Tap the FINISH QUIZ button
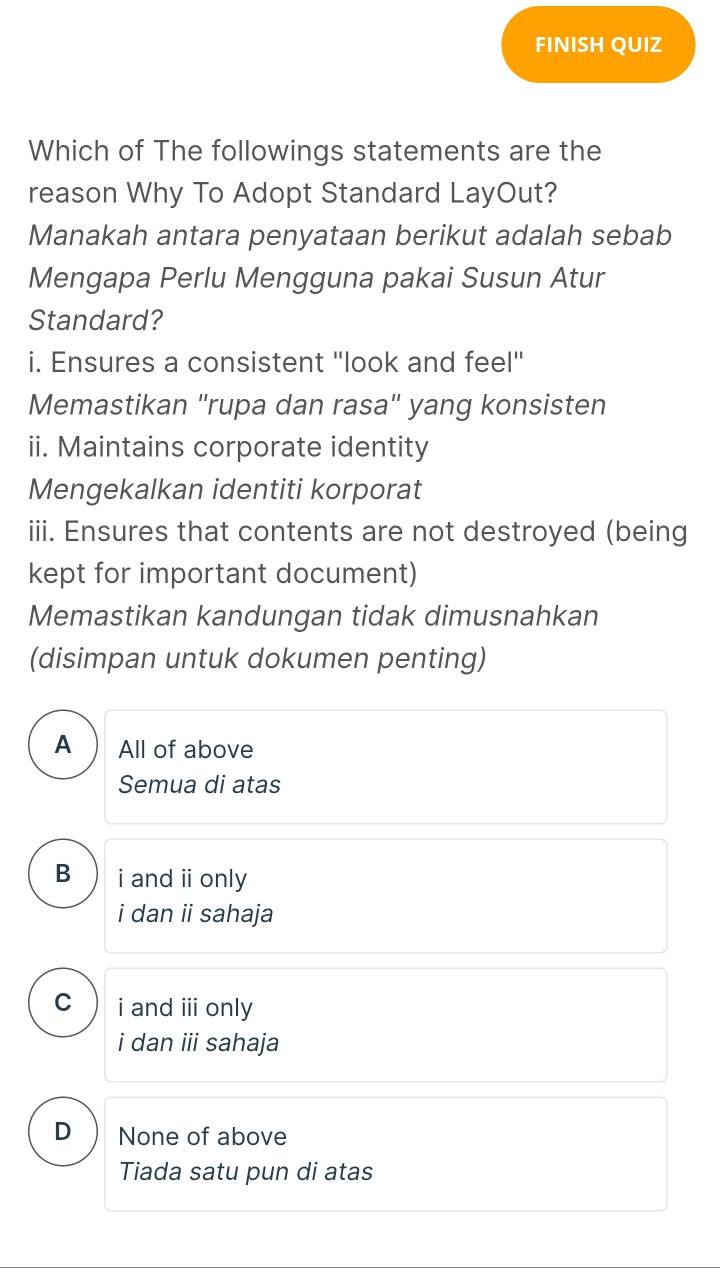Screen dimensions: 720x1268 (598, 45)
